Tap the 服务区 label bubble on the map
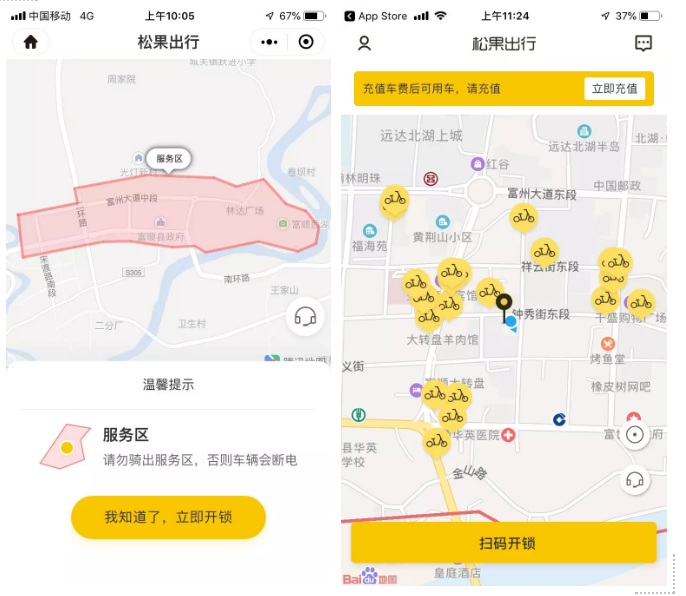The width and height of the screenshot is (686, 596). point(169,159)
